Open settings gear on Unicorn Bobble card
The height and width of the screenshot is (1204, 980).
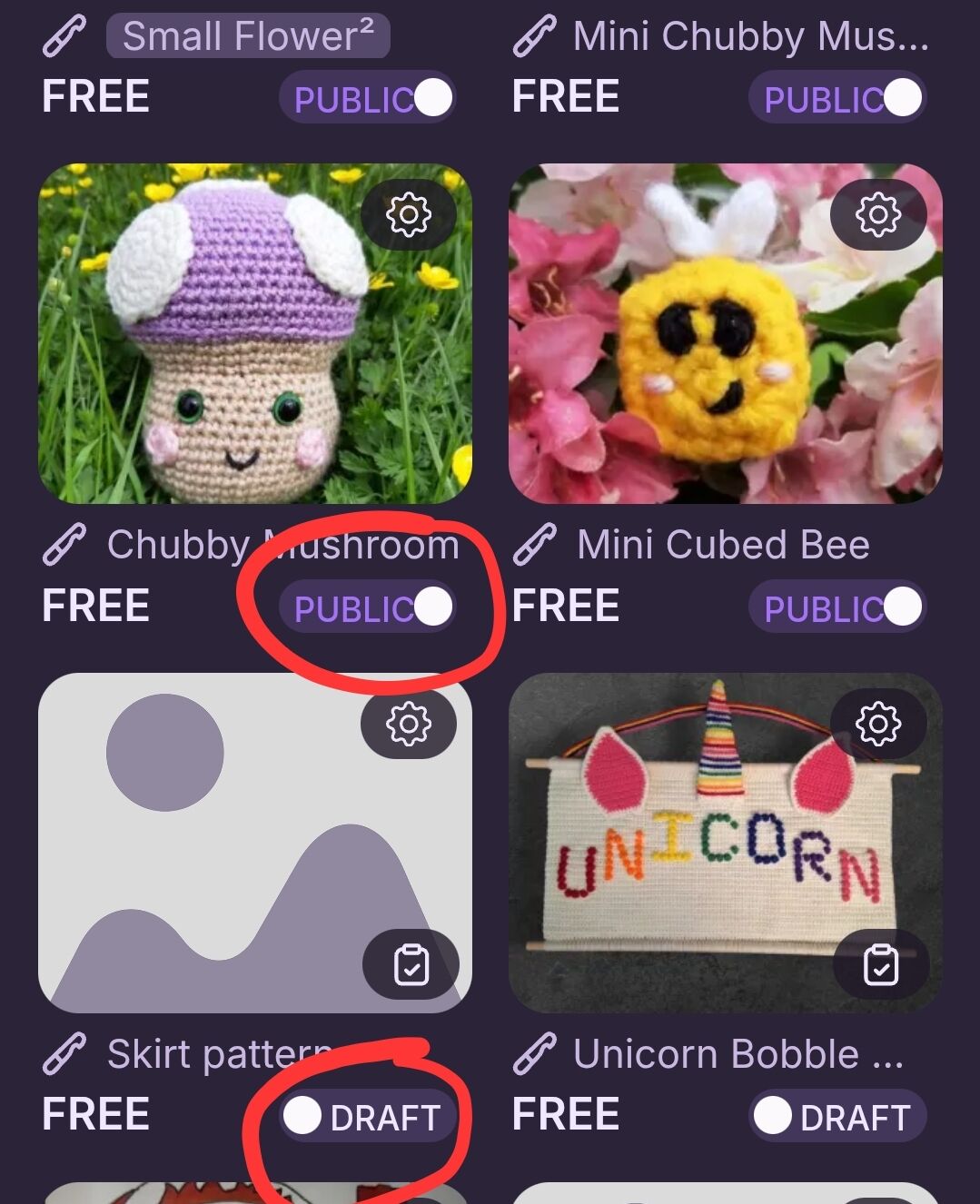(878, 725)
